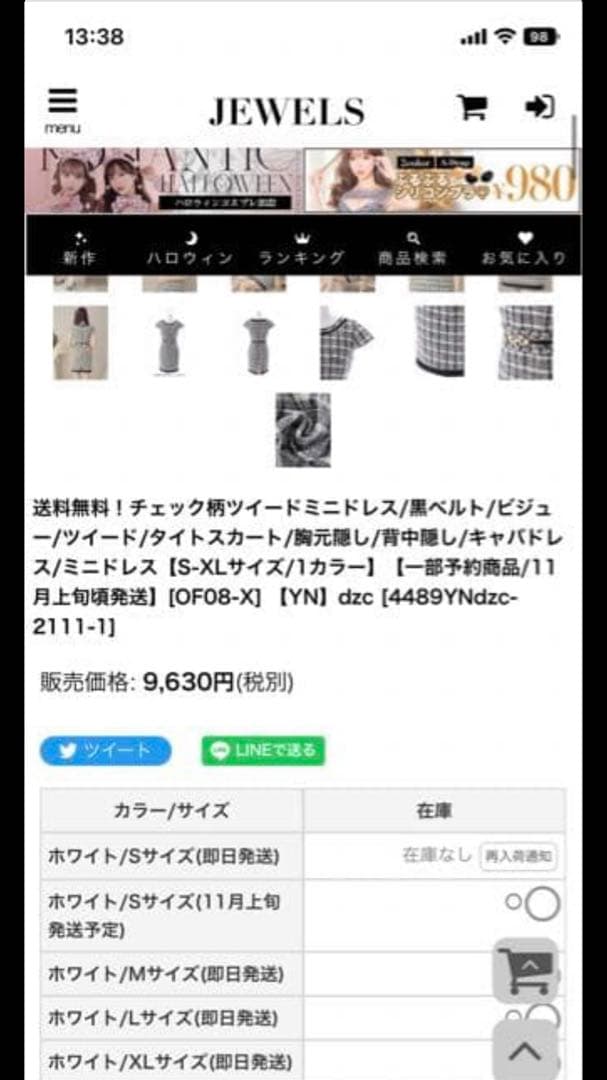
Task: Open the Romantic Halloween banner
Action: click(x=163, y=181)
